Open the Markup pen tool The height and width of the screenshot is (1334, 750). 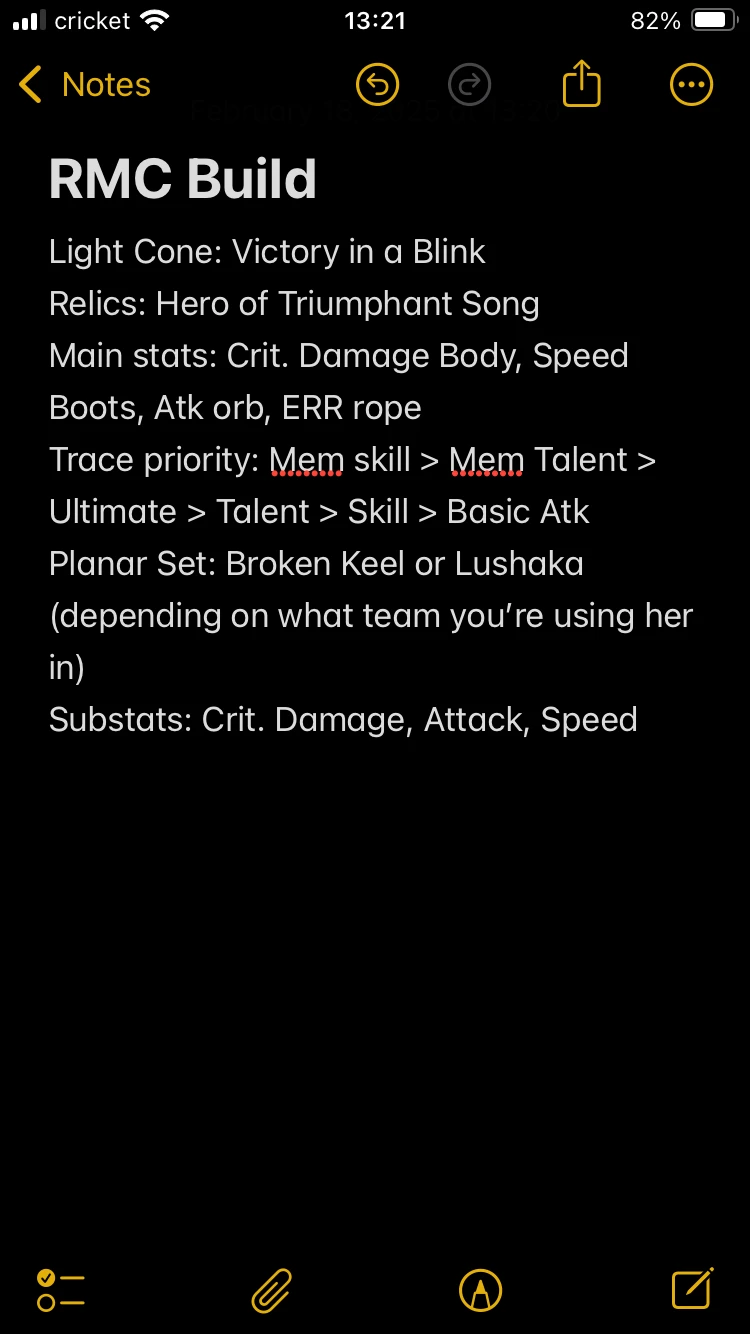(480, 1289)
